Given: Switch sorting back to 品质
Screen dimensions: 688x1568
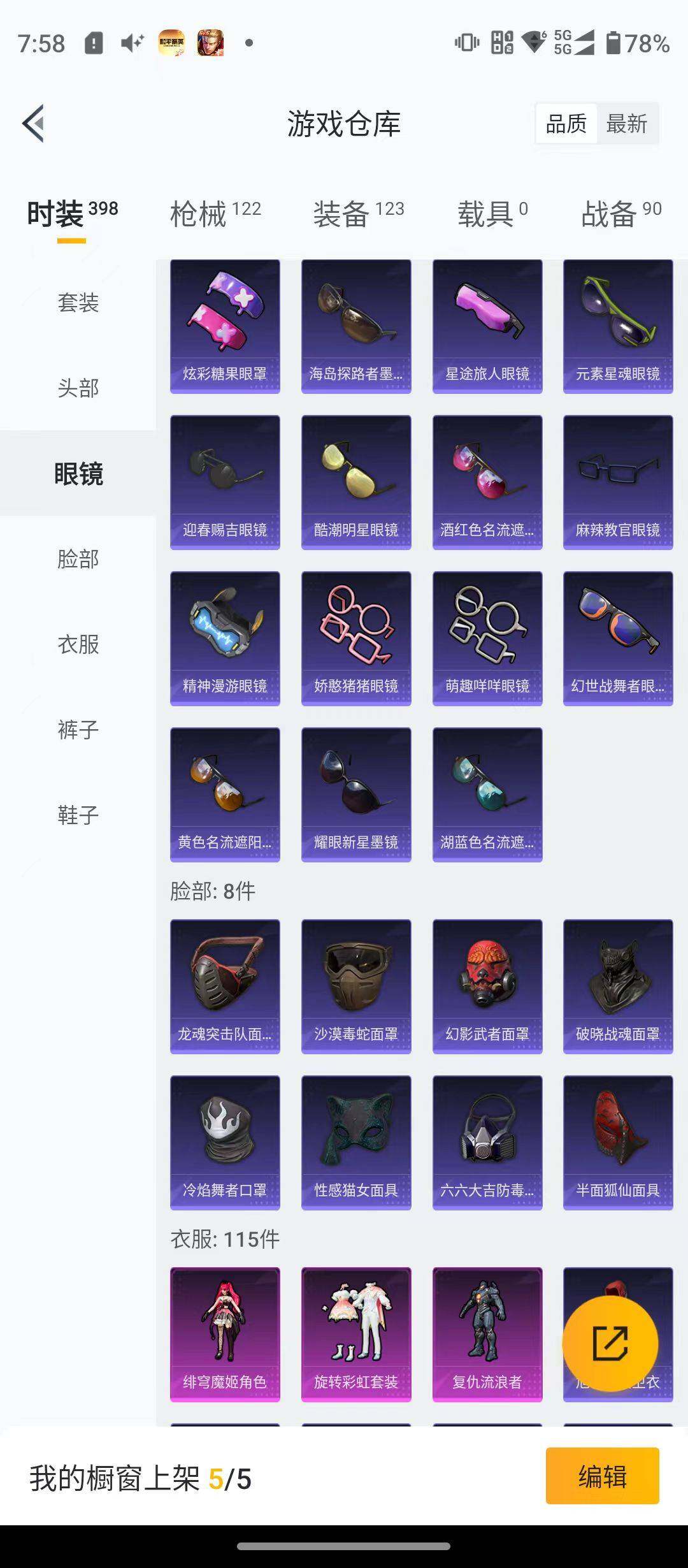Looking at the screenshot, I should (566, 123).
